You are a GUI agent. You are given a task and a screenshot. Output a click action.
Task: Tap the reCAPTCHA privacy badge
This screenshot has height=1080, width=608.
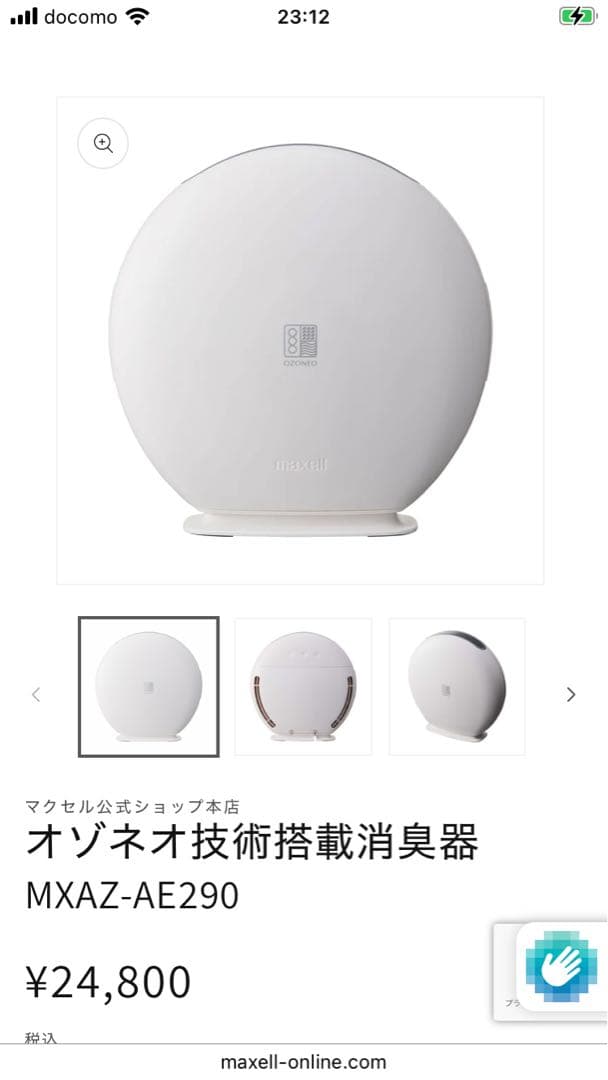tap(560, 968)
